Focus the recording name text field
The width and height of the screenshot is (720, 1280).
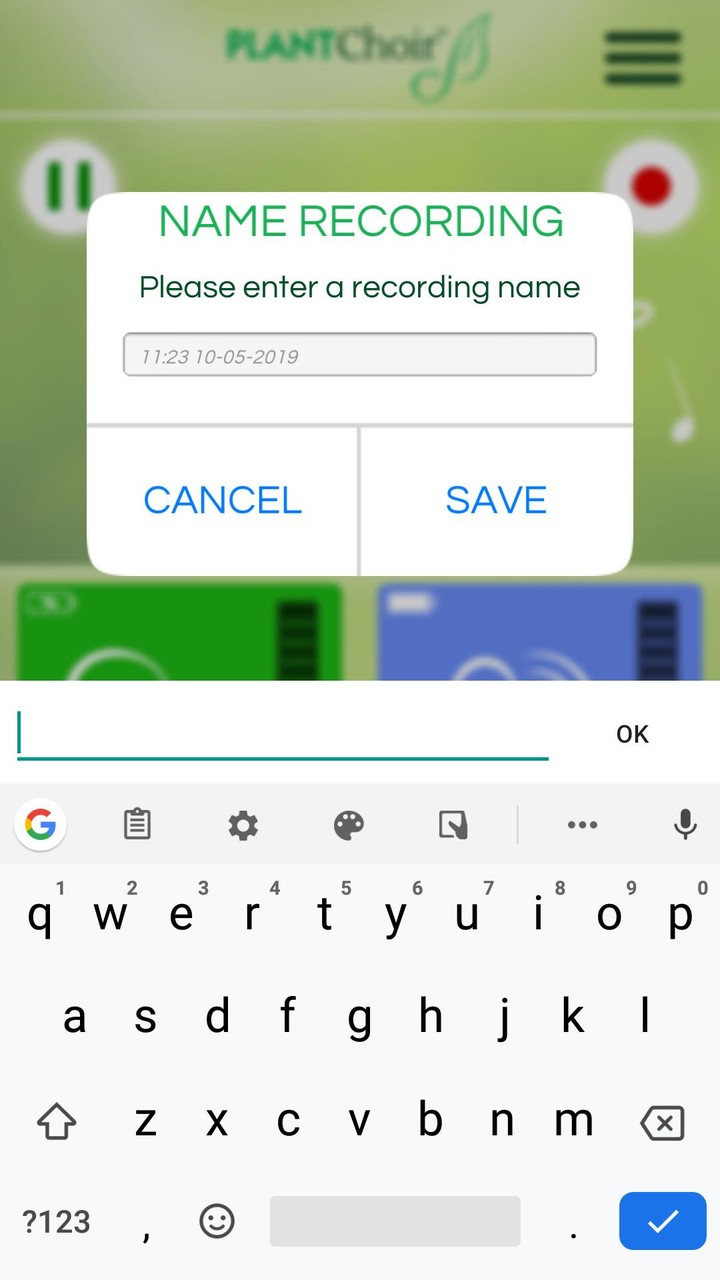(x=359, y=356)
